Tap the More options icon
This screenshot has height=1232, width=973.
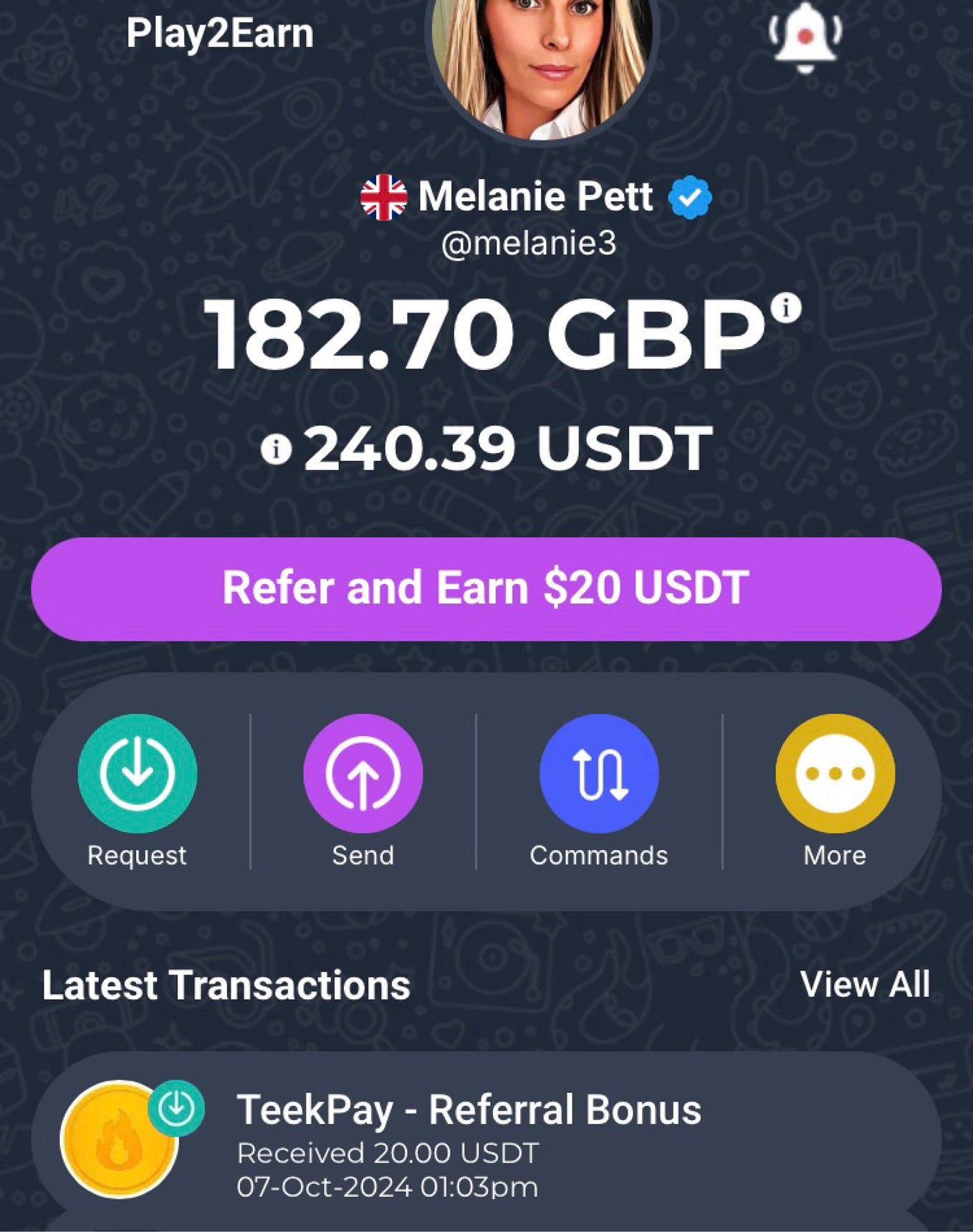(833, 772)
